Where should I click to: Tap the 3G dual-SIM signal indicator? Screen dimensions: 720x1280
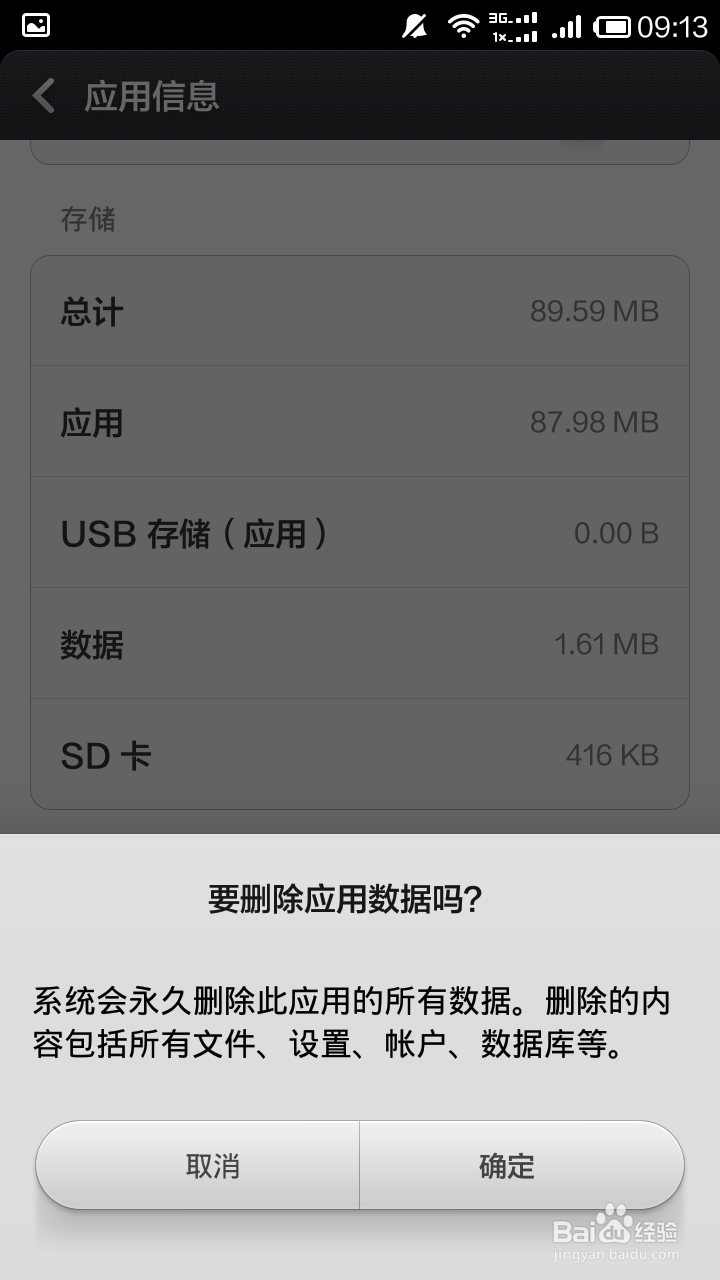512,25
